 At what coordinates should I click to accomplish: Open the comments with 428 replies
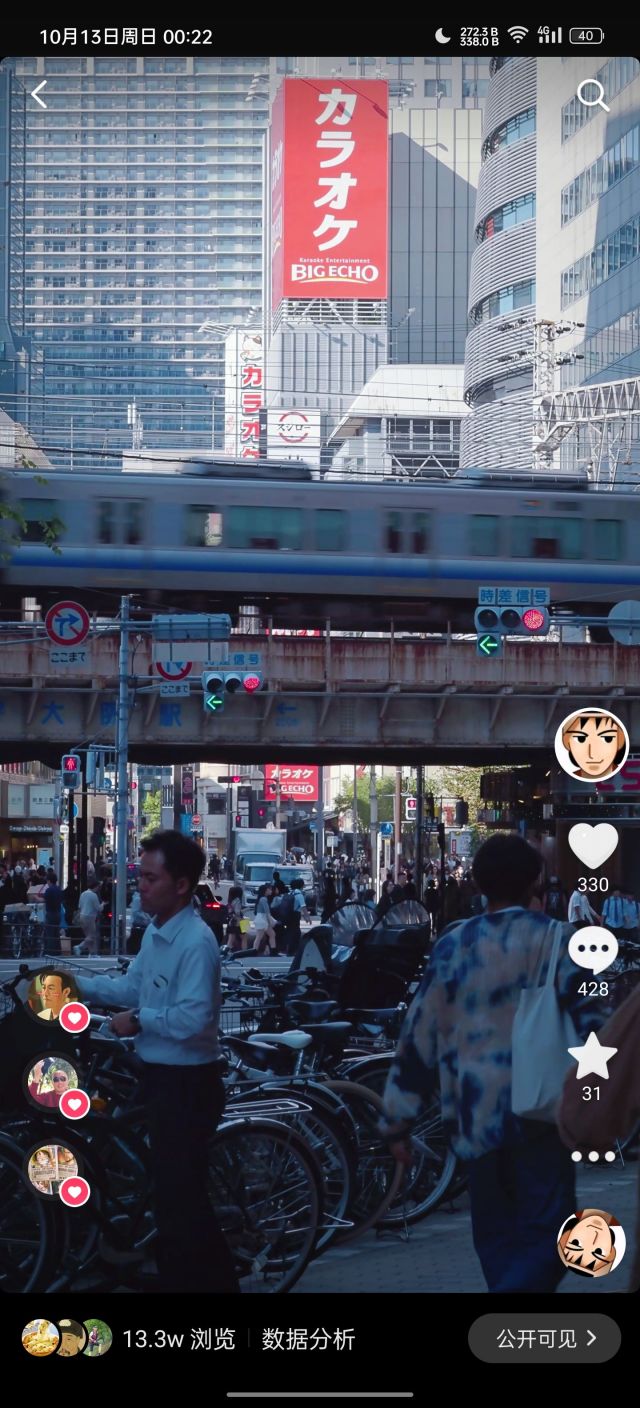[593, 951]
